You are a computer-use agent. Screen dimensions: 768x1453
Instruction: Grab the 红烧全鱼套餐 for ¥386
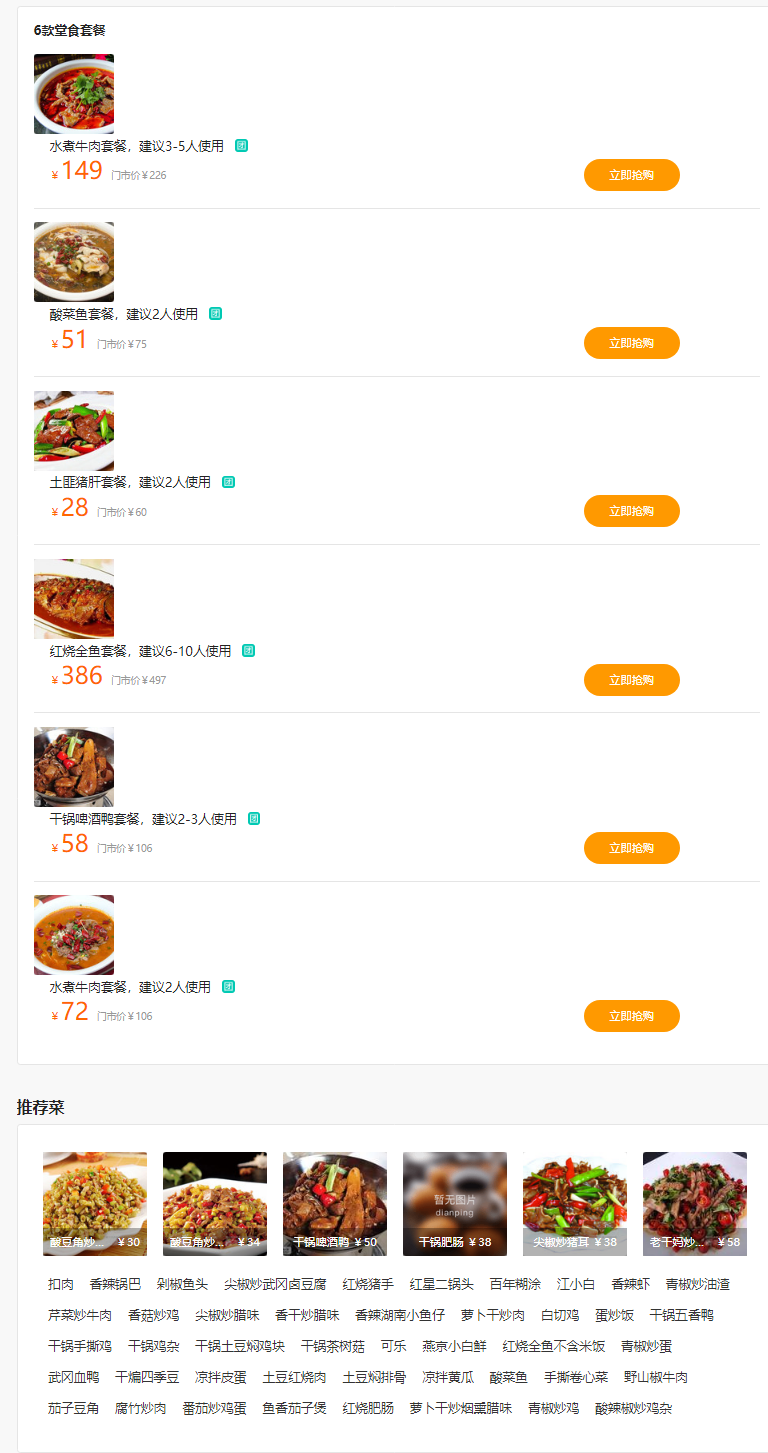tap(631, 680)
